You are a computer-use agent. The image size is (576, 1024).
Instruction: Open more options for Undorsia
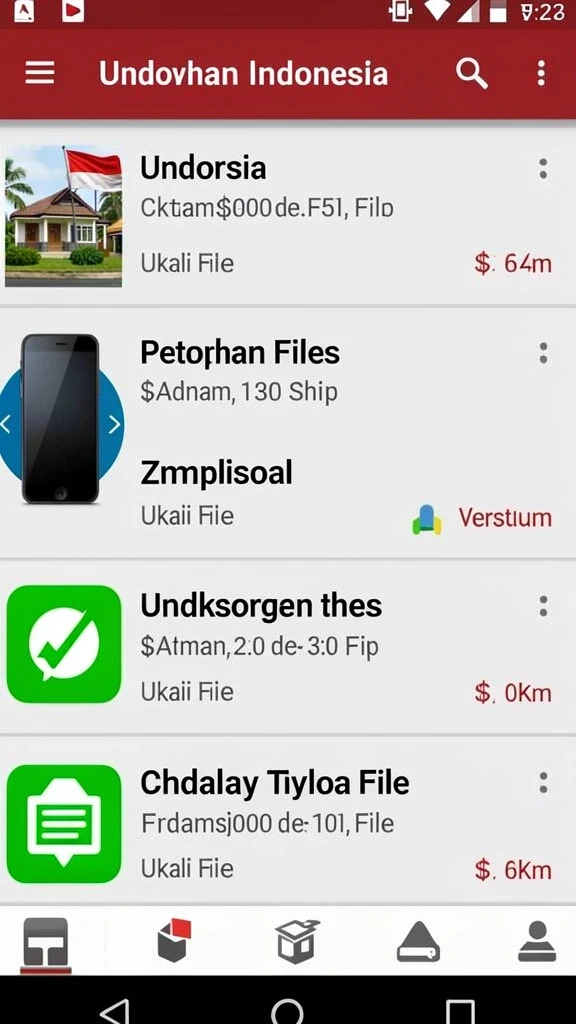click(543, 168)
